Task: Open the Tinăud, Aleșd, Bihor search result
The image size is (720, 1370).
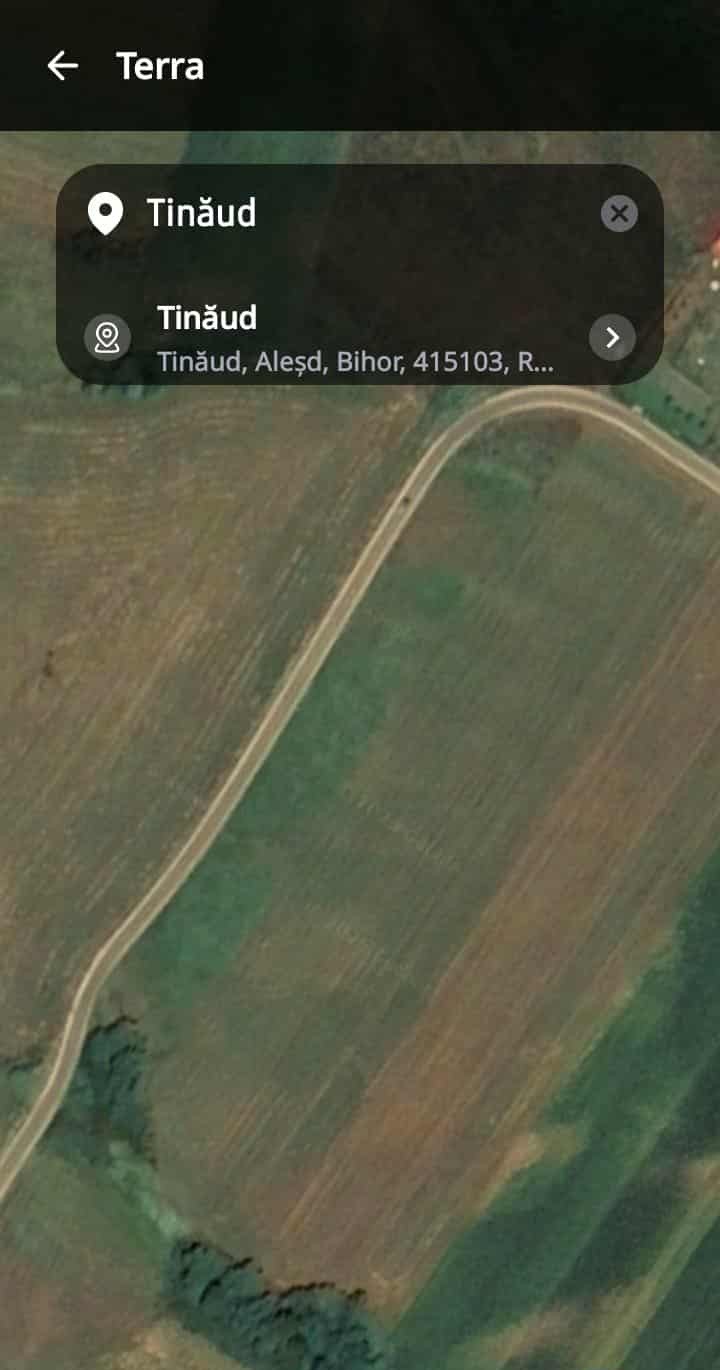Action: coord(355,338)
